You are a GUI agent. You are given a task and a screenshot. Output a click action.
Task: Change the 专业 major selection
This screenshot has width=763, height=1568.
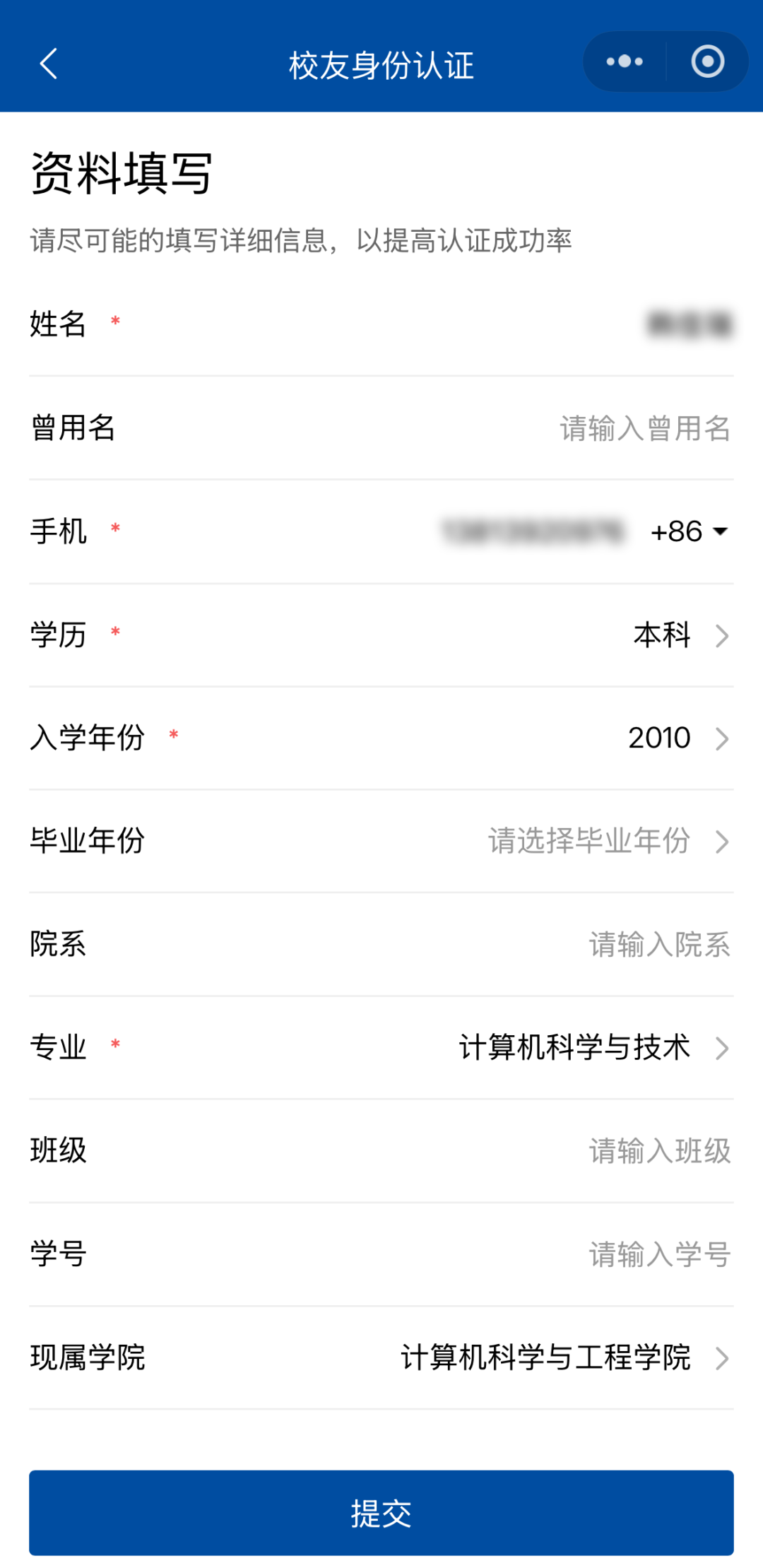592,1047
